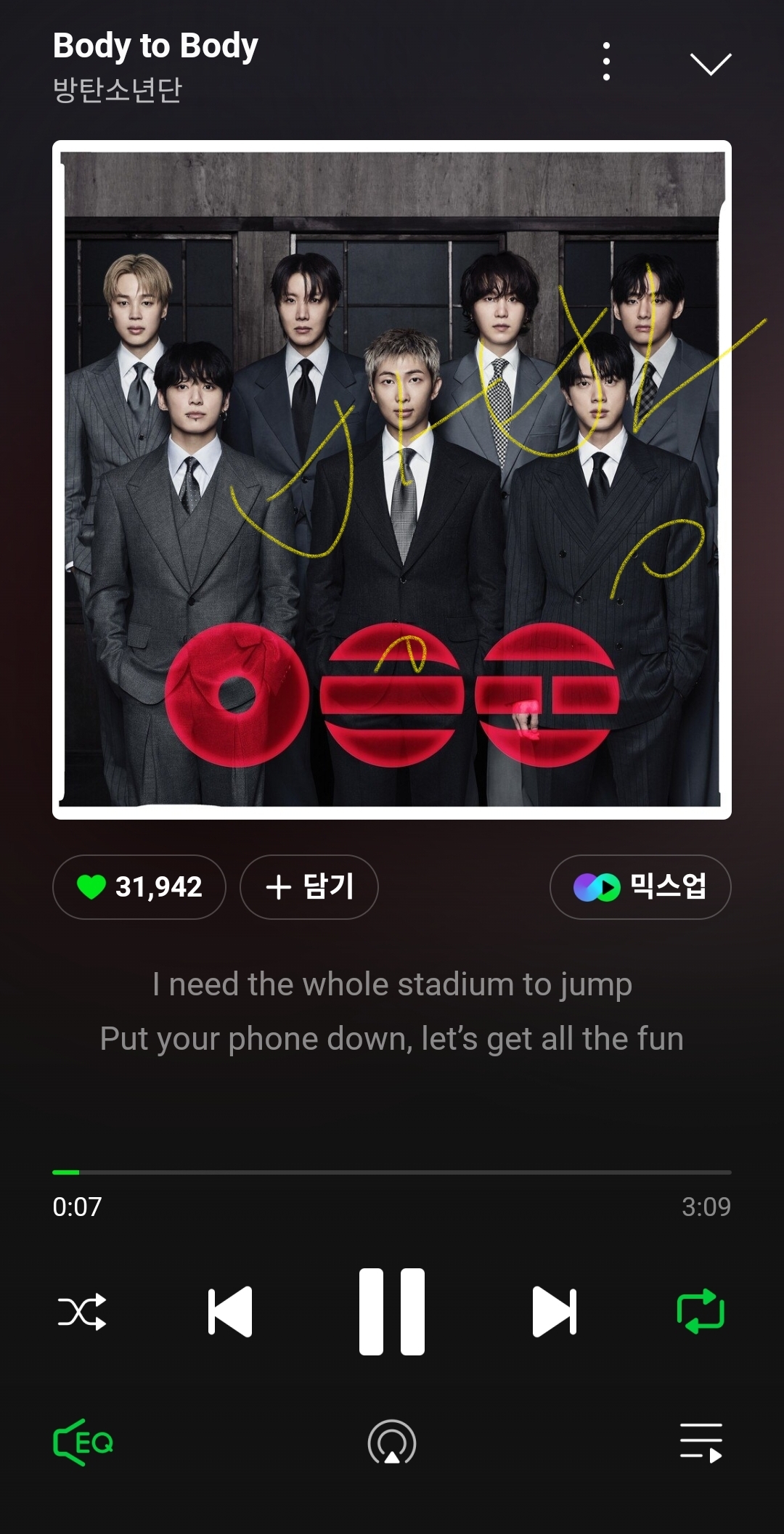Open the Body to Body album cover
This screenshot has width=784, height=1534.
(392, 479)
